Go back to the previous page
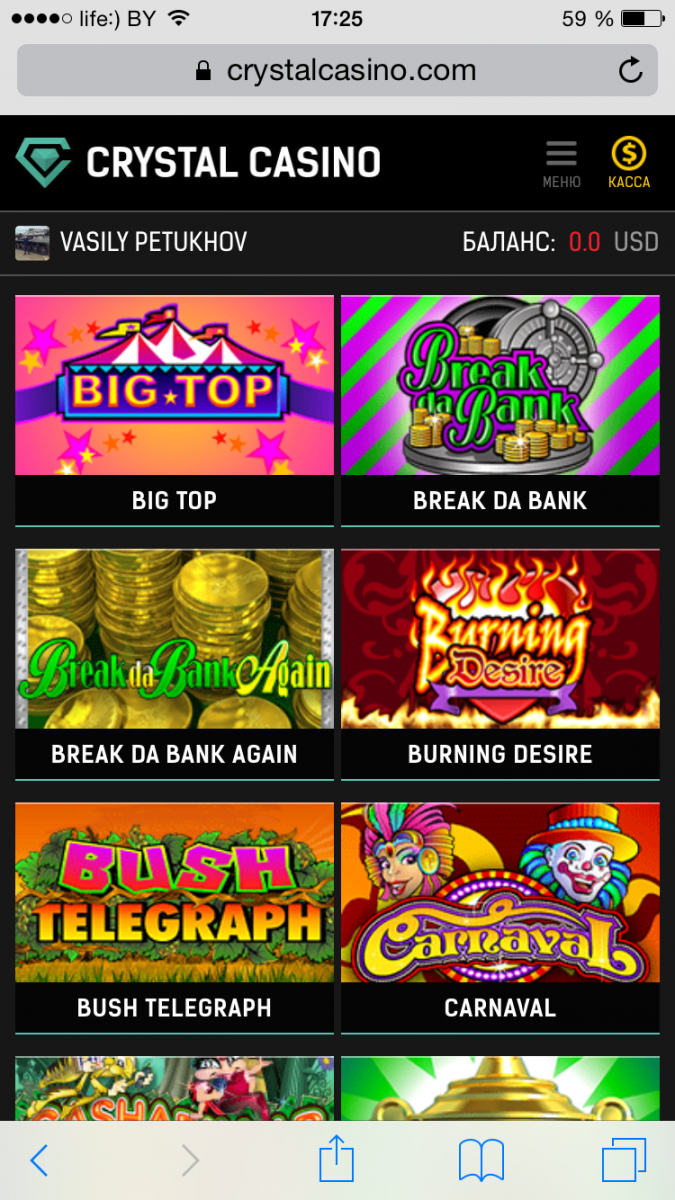 point(39,1160)
